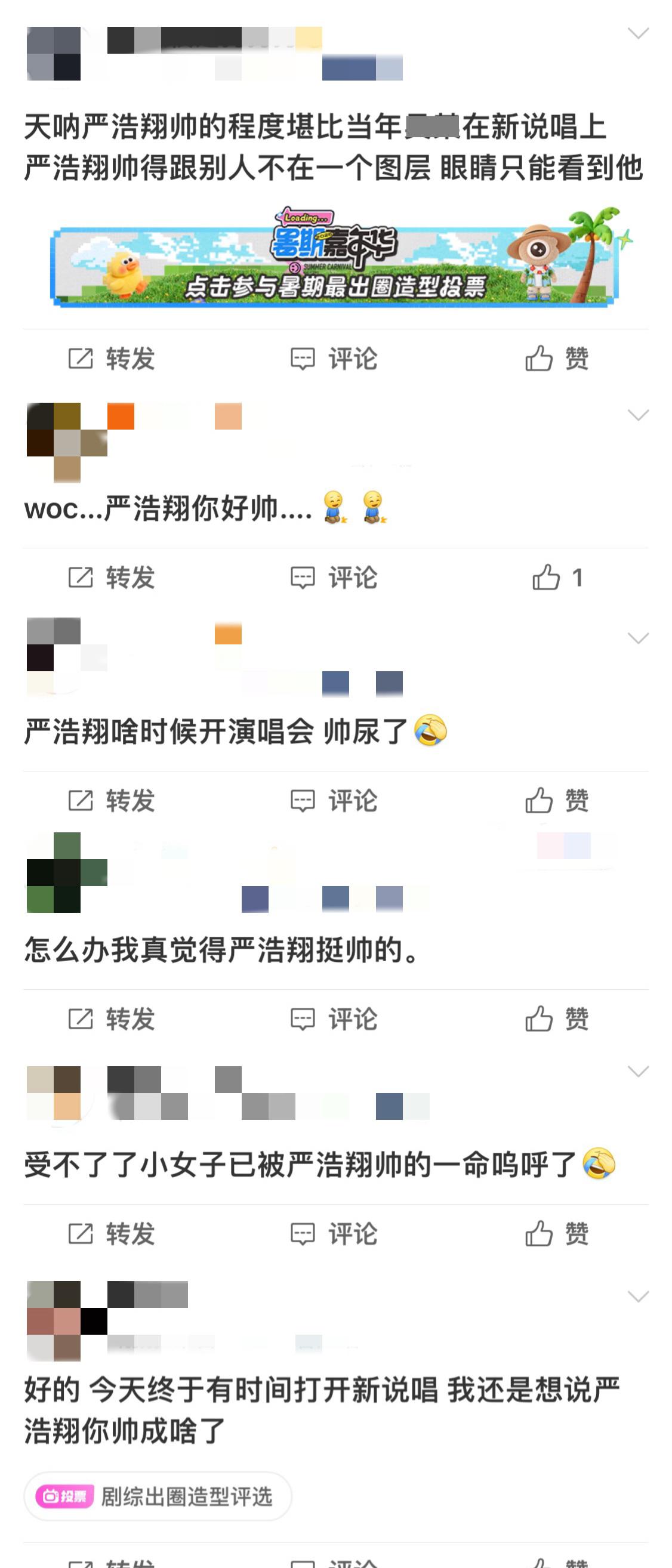The image size is (672, 1568).
Task: Expand options for woc...严浩翔你好帅 post
Action: click(637, 415)
